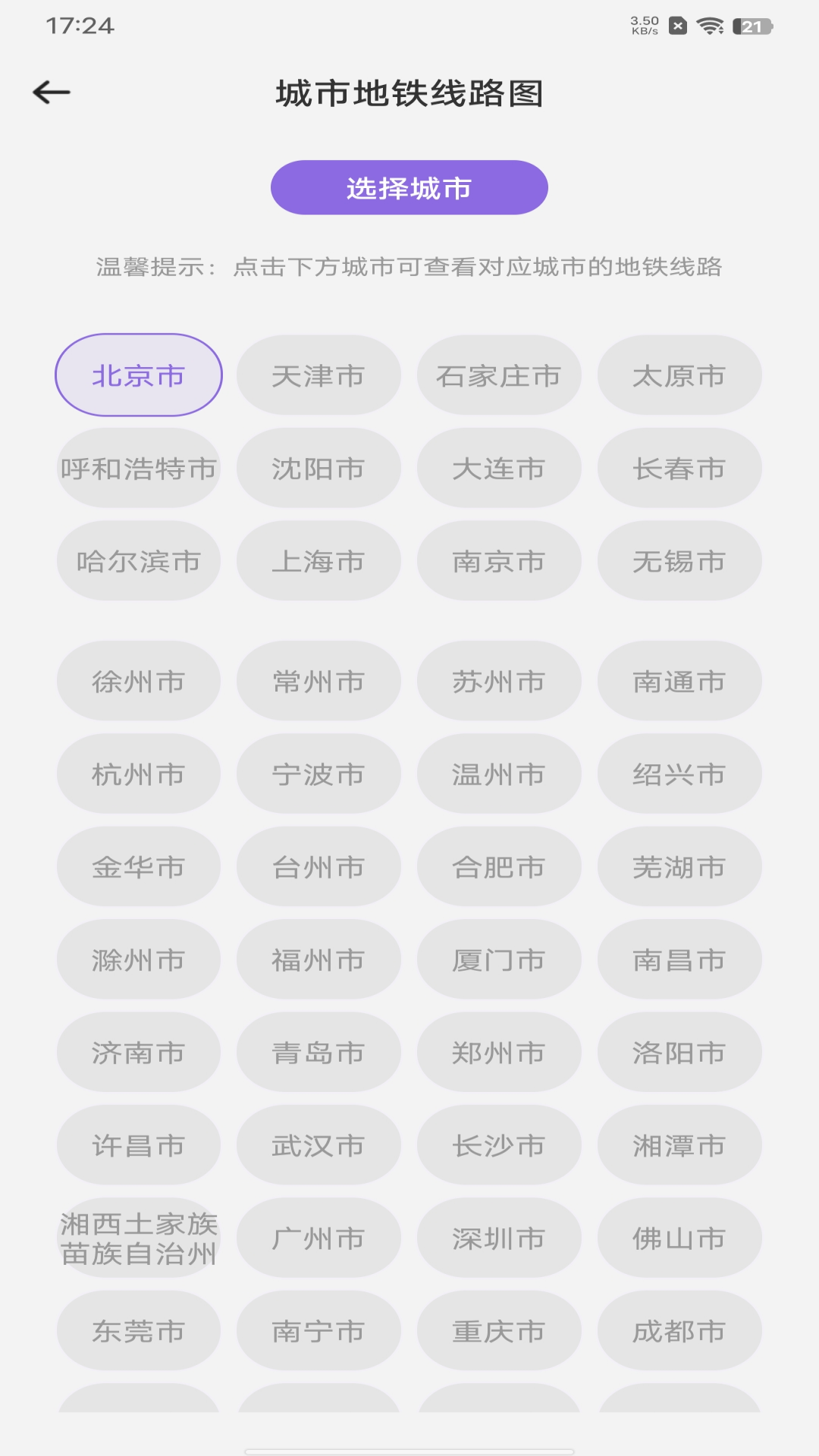Viewport: 819px width, 1456px height.
Task: Open the 杭州市 metro map
Action: 138,774
